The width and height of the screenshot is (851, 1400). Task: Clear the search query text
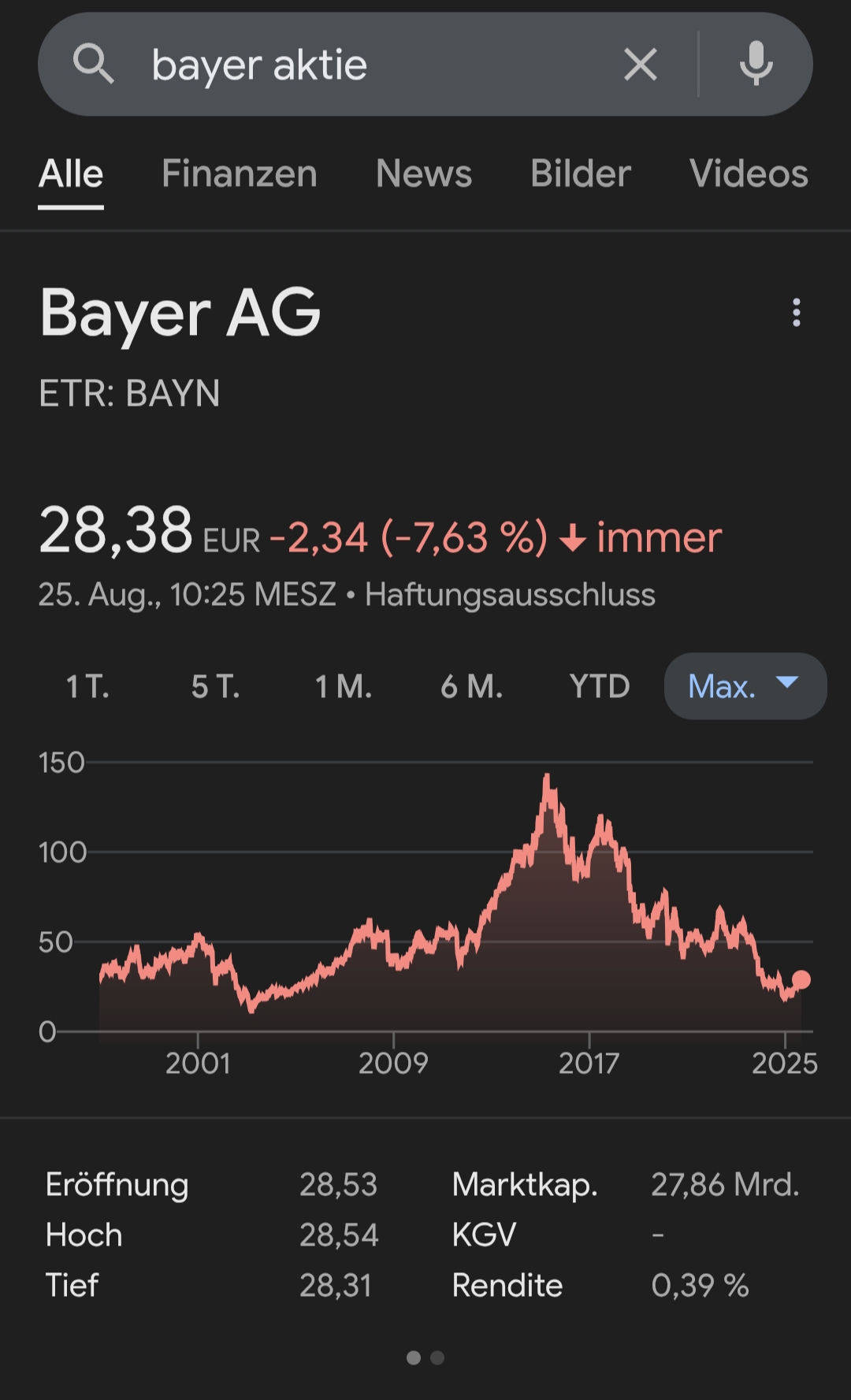[x=640, y=65]
